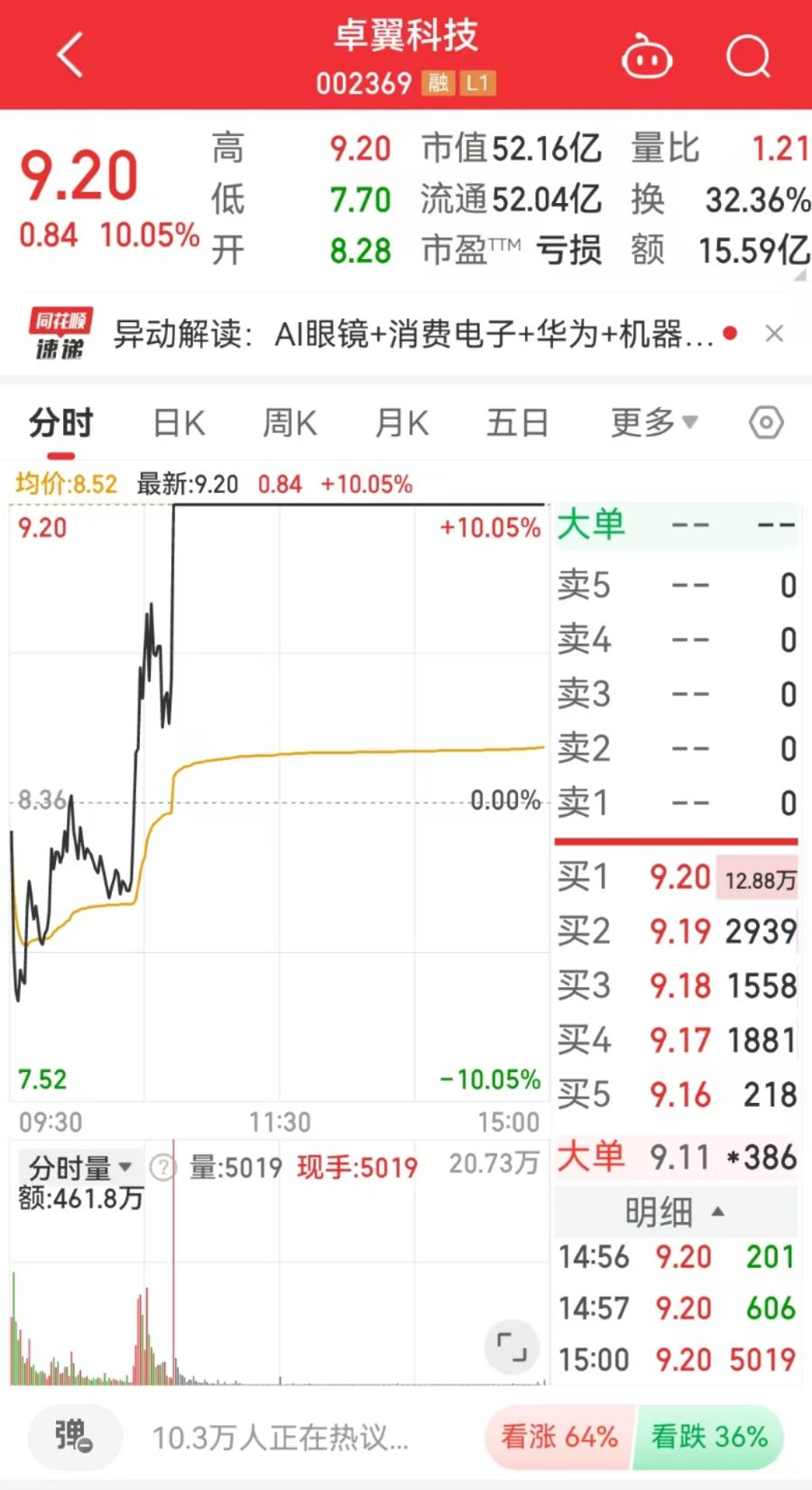812x1490 pixels.
Task: Open the 10.3万人正在热议 discussion field
Action: [x=281, y=1437]
